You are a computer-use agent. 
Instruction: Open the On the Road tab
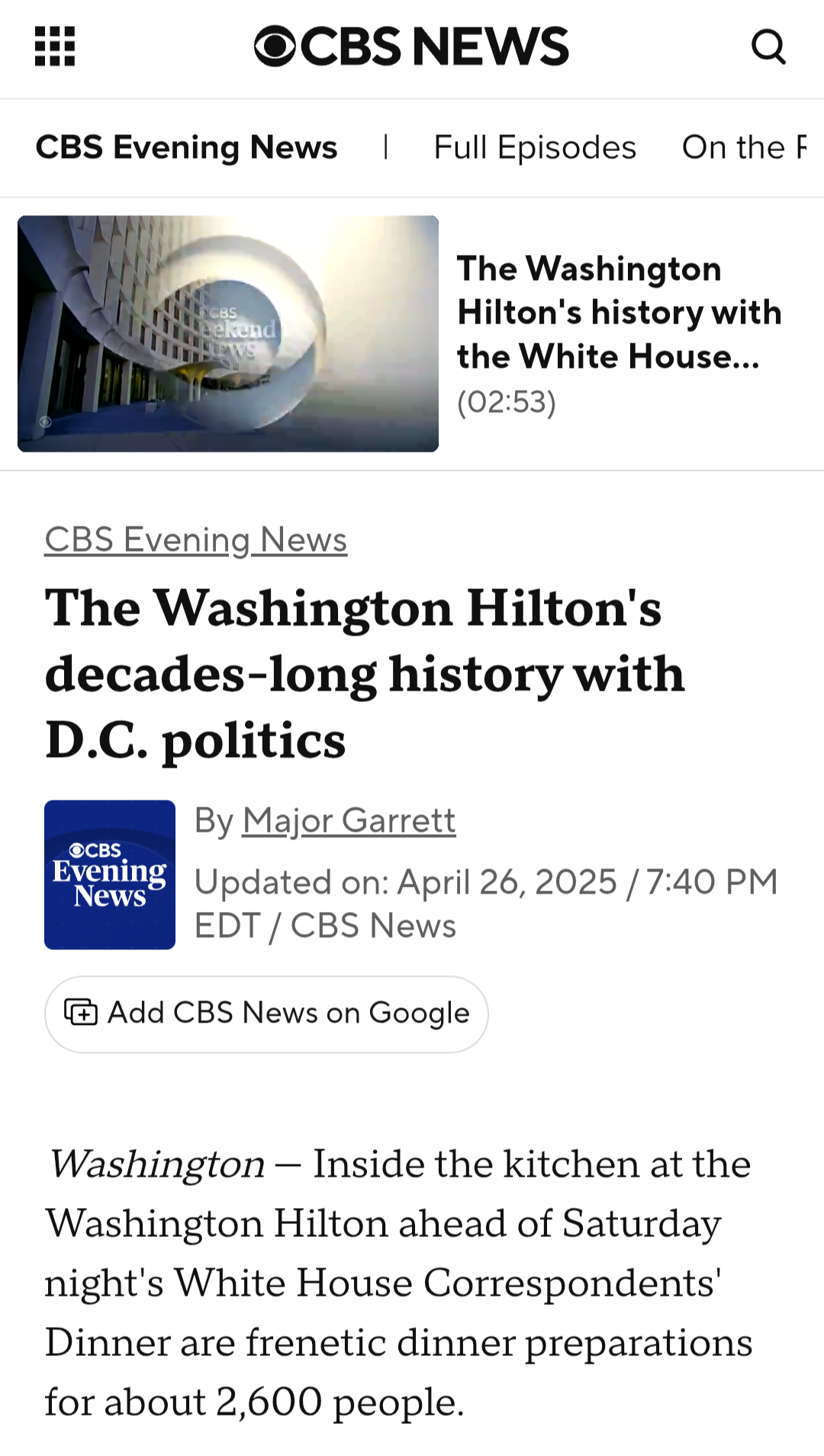pos(744,147)
